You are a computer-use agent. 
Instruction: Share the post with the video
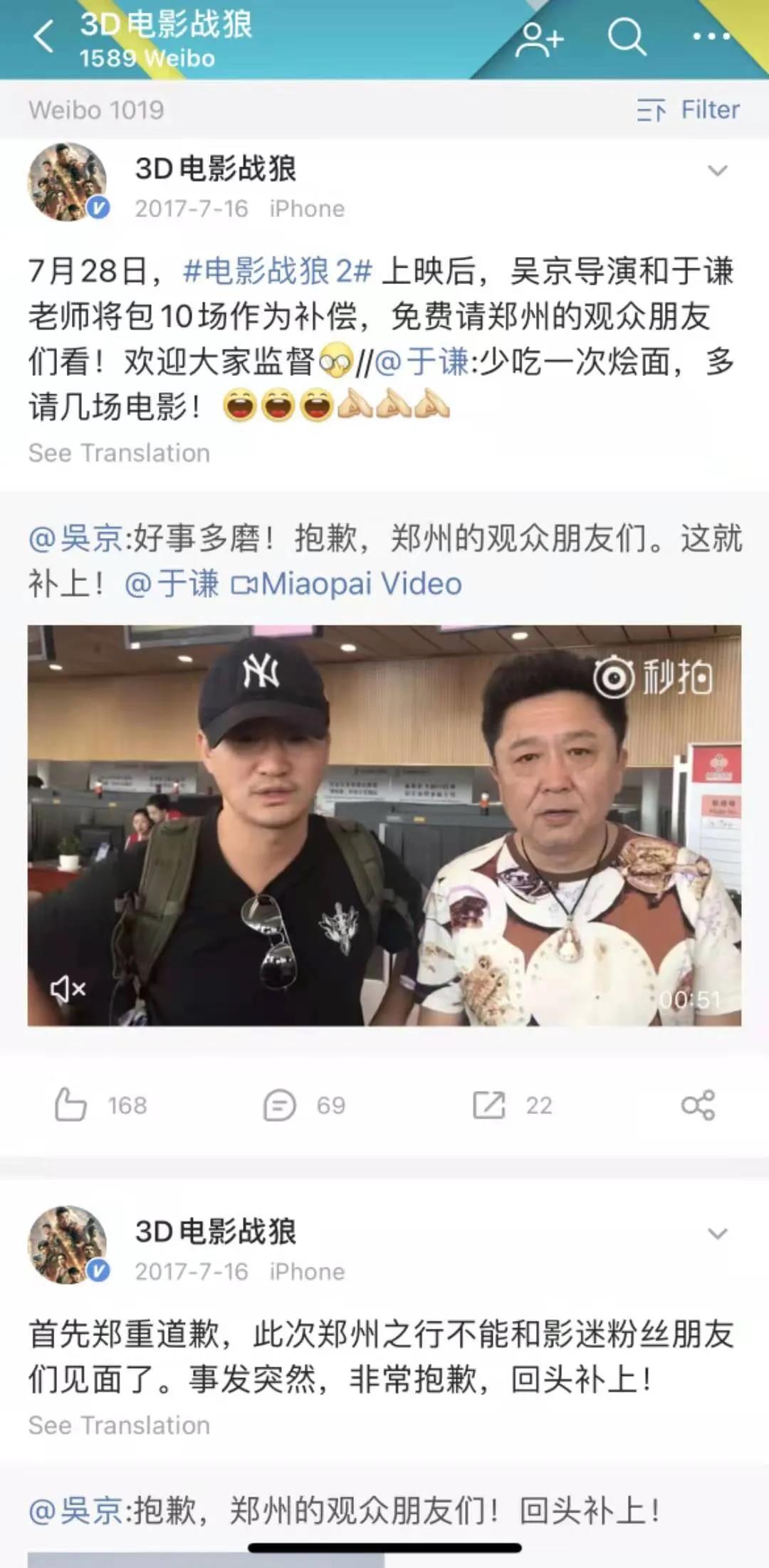[x=698, y=1105]
